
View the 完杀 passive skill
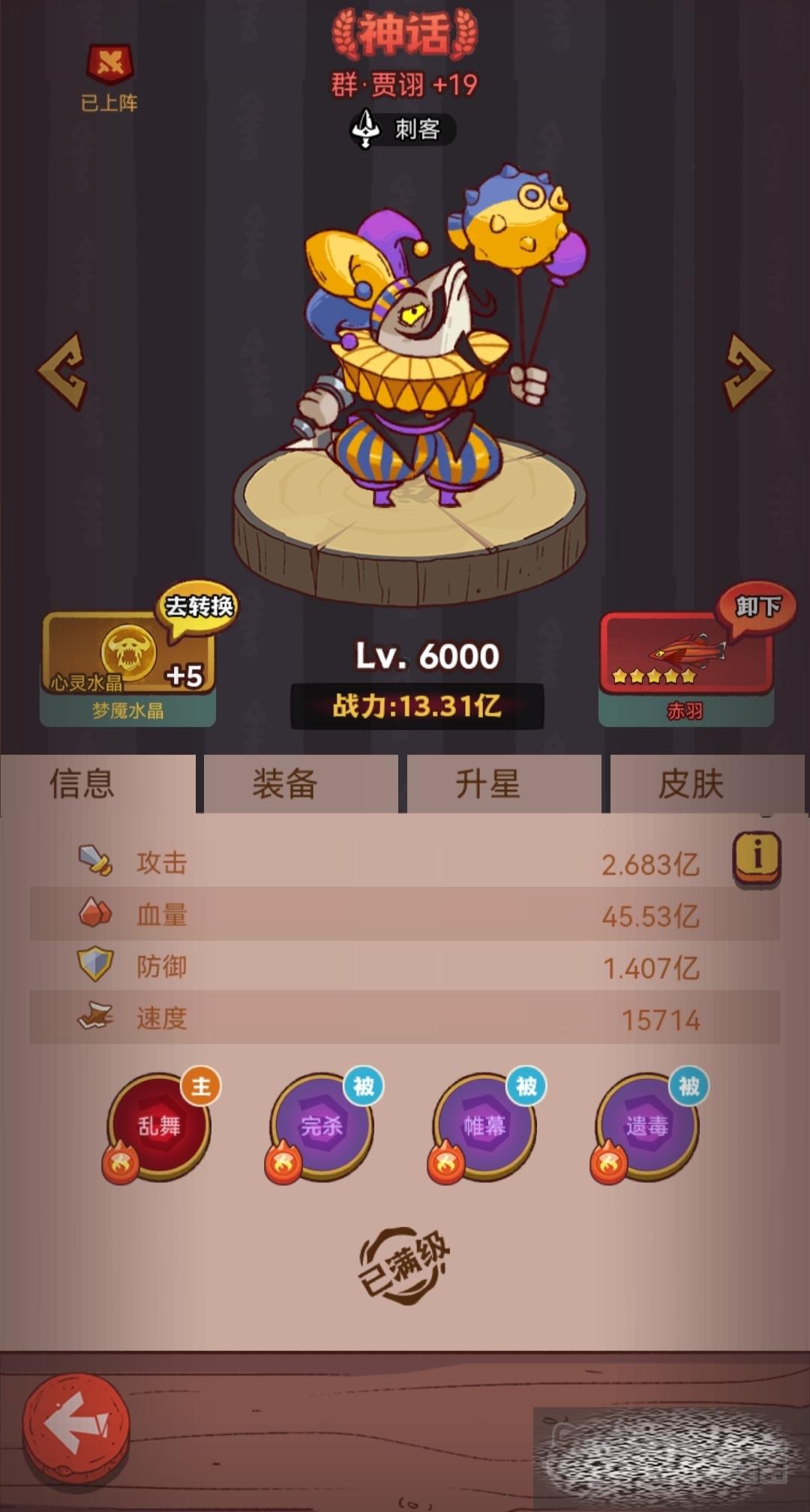pos(322,1126)
